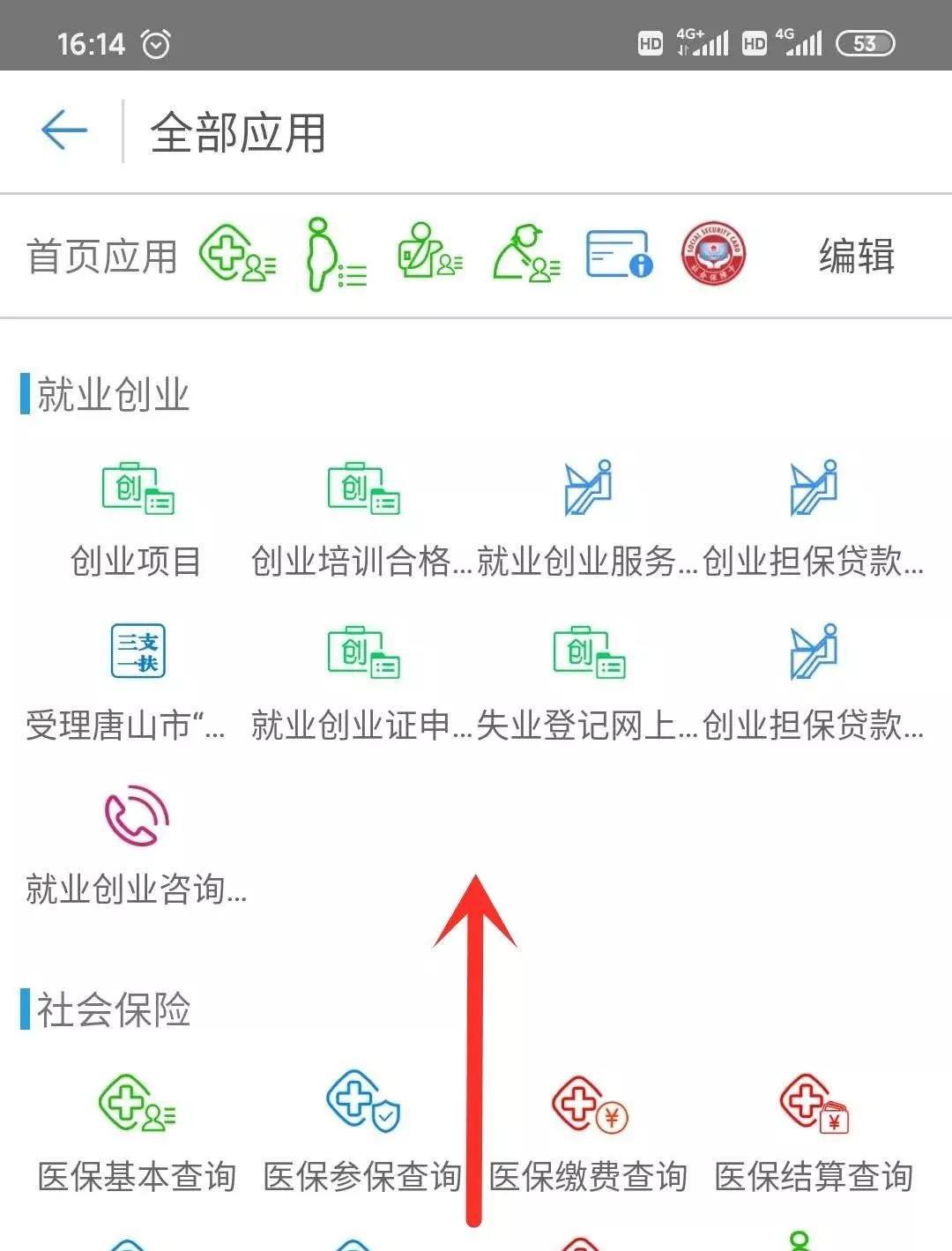Tap 编辑 to edit home apps
Viewport: 952px width, 1251px height.
click(x=856, y=257)
